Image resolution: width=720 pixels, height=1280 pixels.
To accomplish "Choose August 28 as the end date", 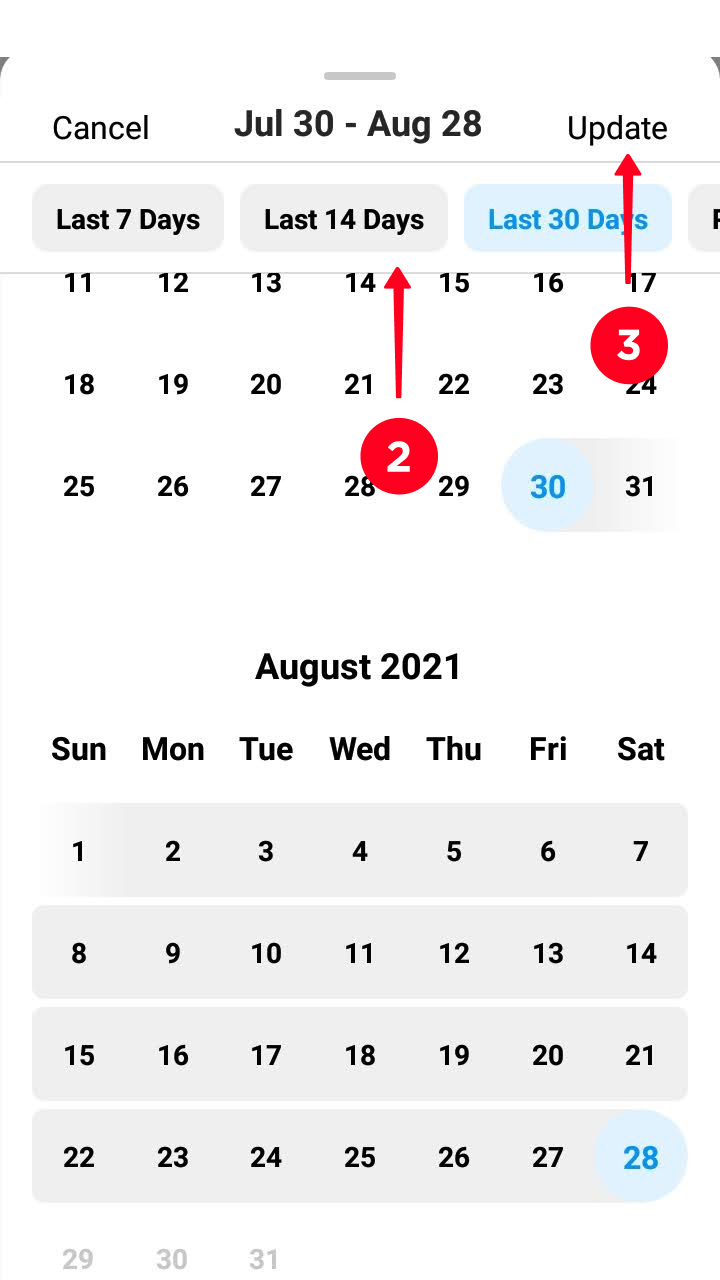I will pyautogui.click(x=641, y=1157).
